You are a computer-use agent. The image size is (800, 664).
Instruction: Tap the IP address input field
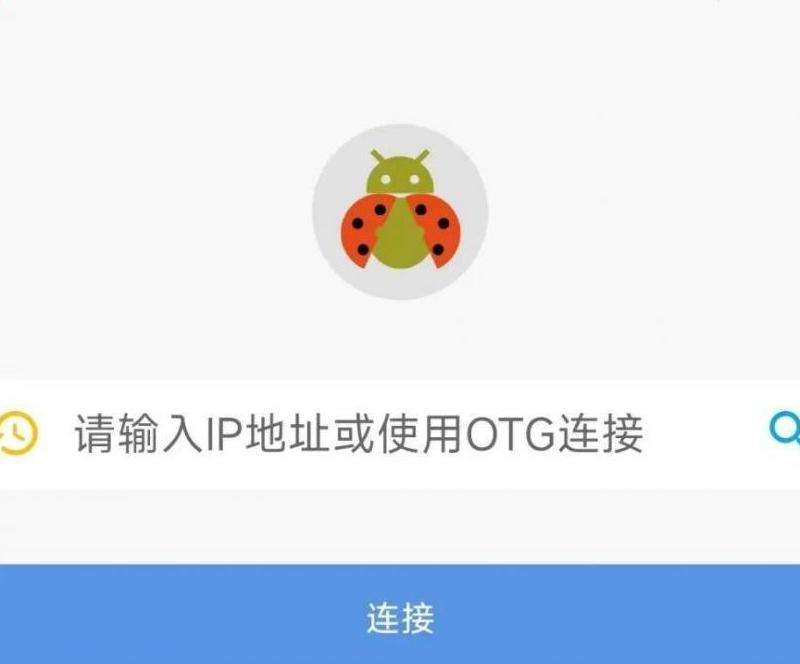click(360, 434)
